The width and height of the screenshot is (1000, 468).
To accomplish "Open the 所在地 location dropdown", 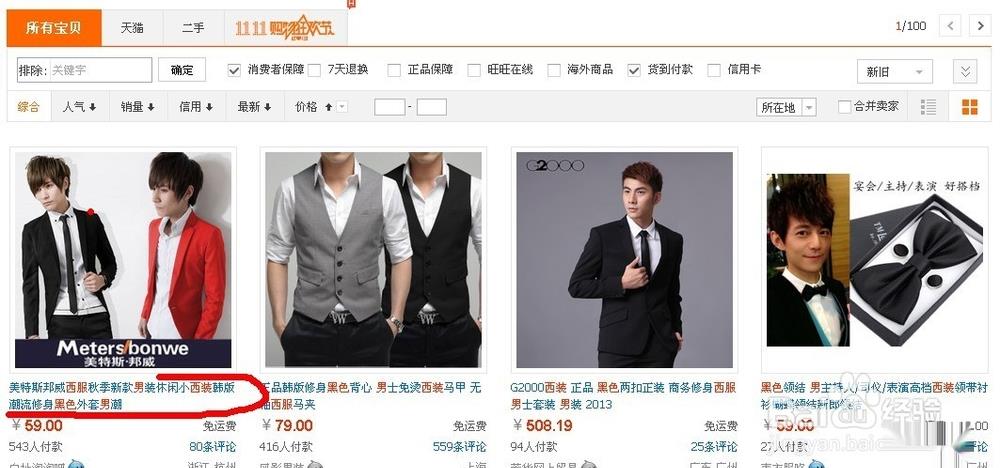I will pyautogui.click(x=787, y=107).
